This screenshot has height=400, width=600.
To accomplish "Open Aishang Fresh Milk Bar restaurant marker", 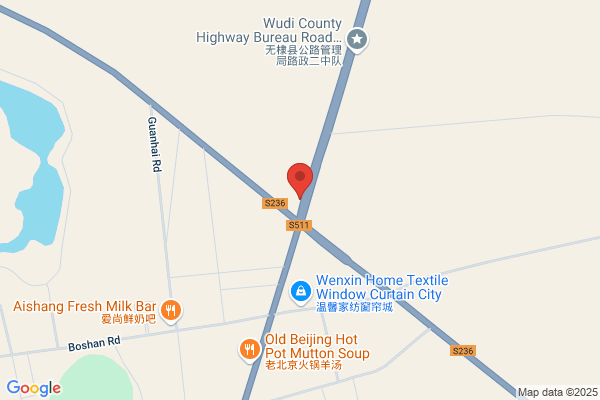I will tap(171, 310).
